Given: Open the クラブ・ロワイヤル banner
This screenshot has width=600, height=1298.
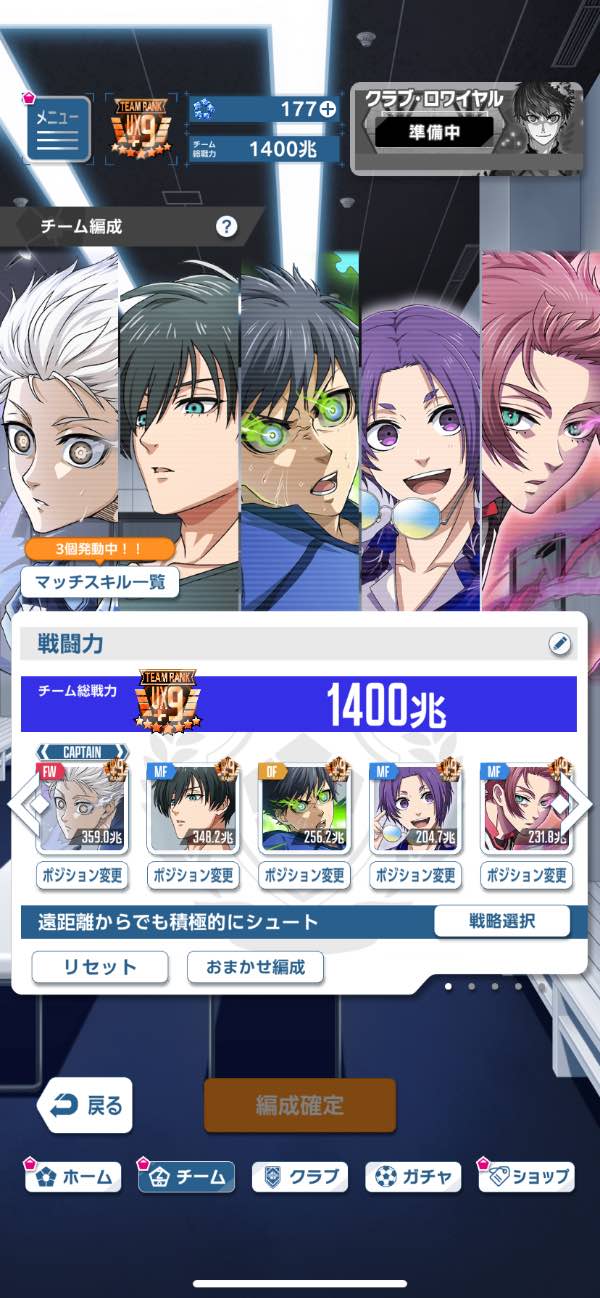Looking at the screenshot, I should click(x=466, y=128).
